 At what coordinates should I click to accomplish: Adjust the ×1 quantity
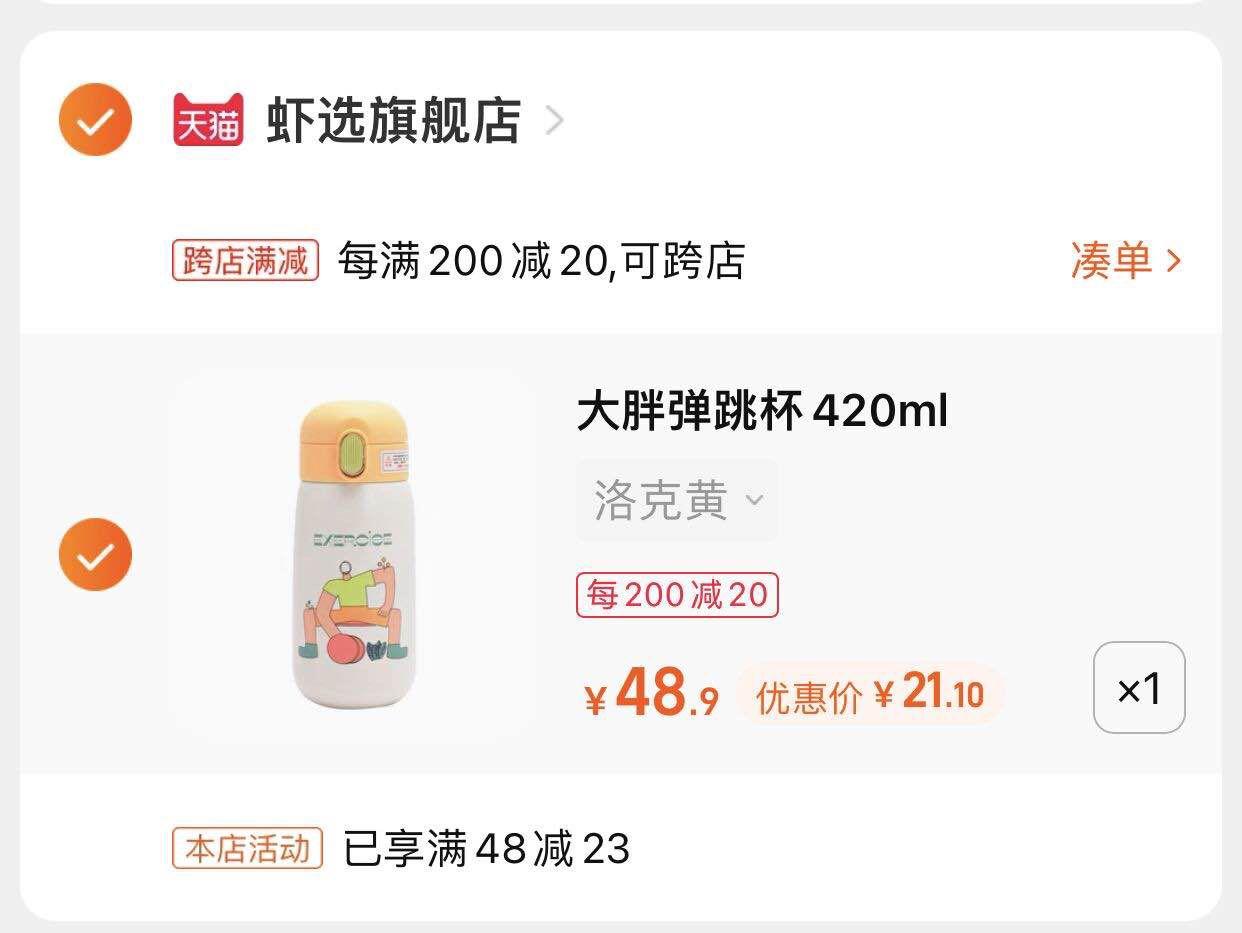pyautogui.click(x=1138, y=688)
